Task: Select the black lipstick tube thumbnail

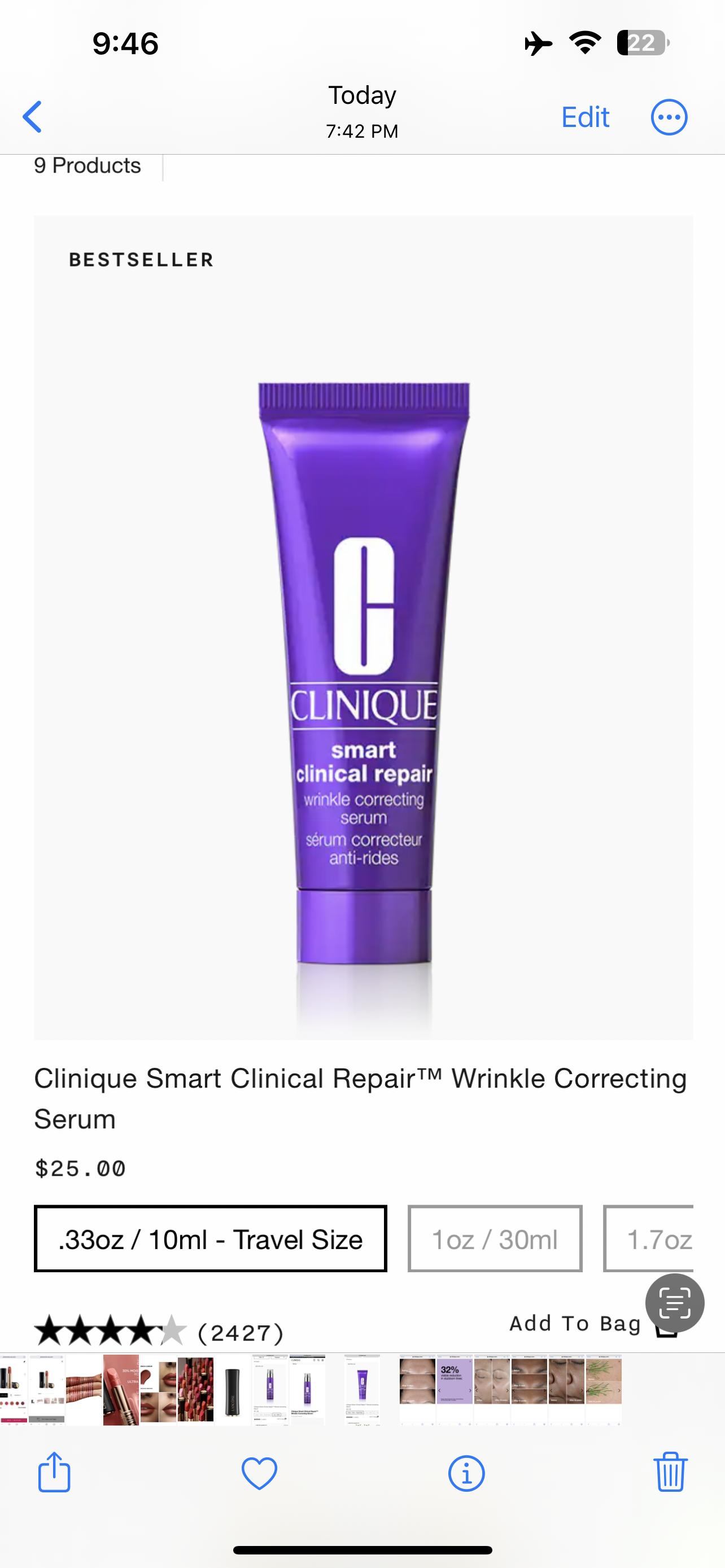Action: pos(233,1389)
